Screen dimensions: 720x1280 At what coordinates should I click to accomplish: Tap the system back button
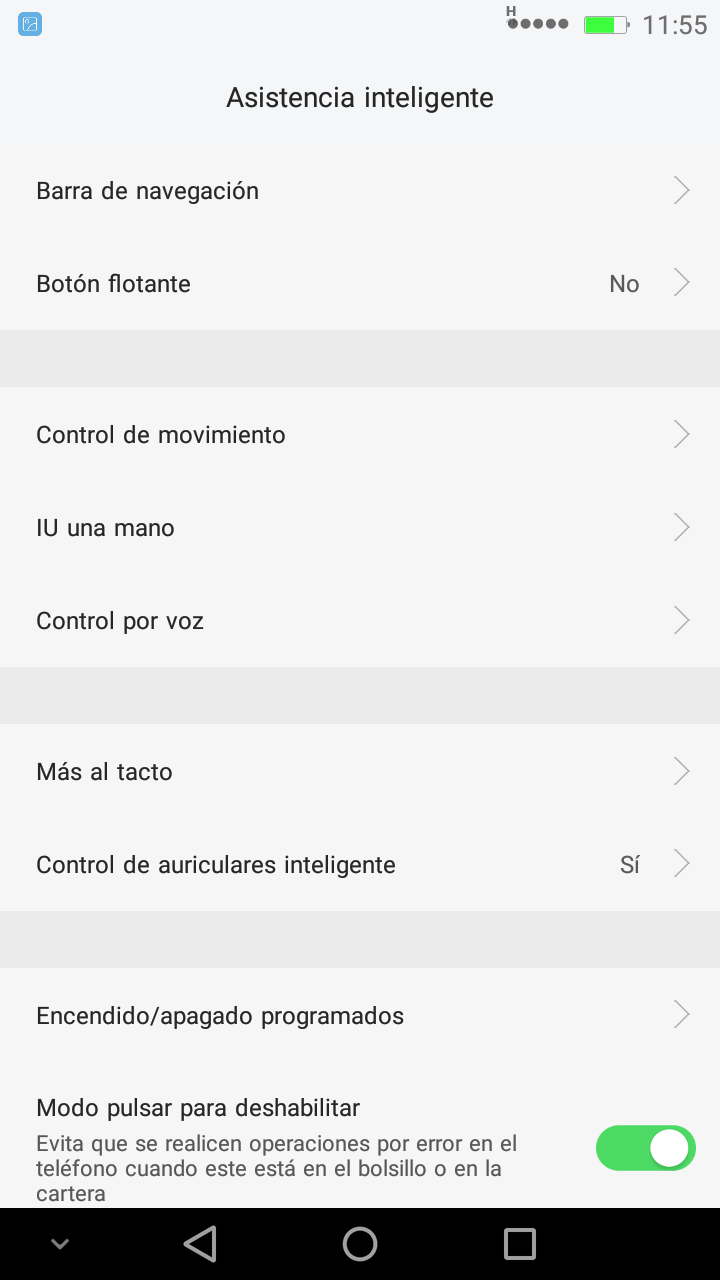200,1244
